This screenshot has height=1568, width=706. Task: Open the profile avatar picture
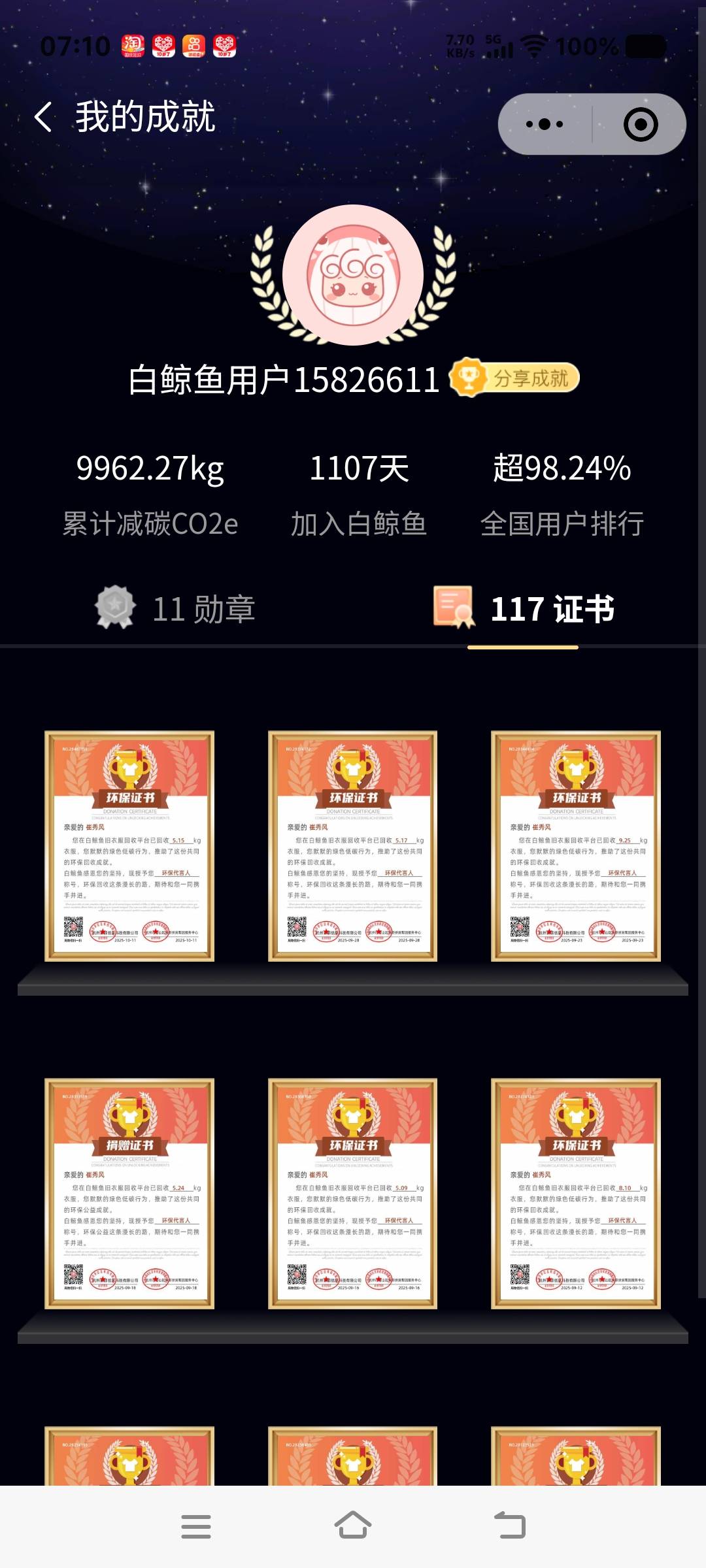point(353,275)
